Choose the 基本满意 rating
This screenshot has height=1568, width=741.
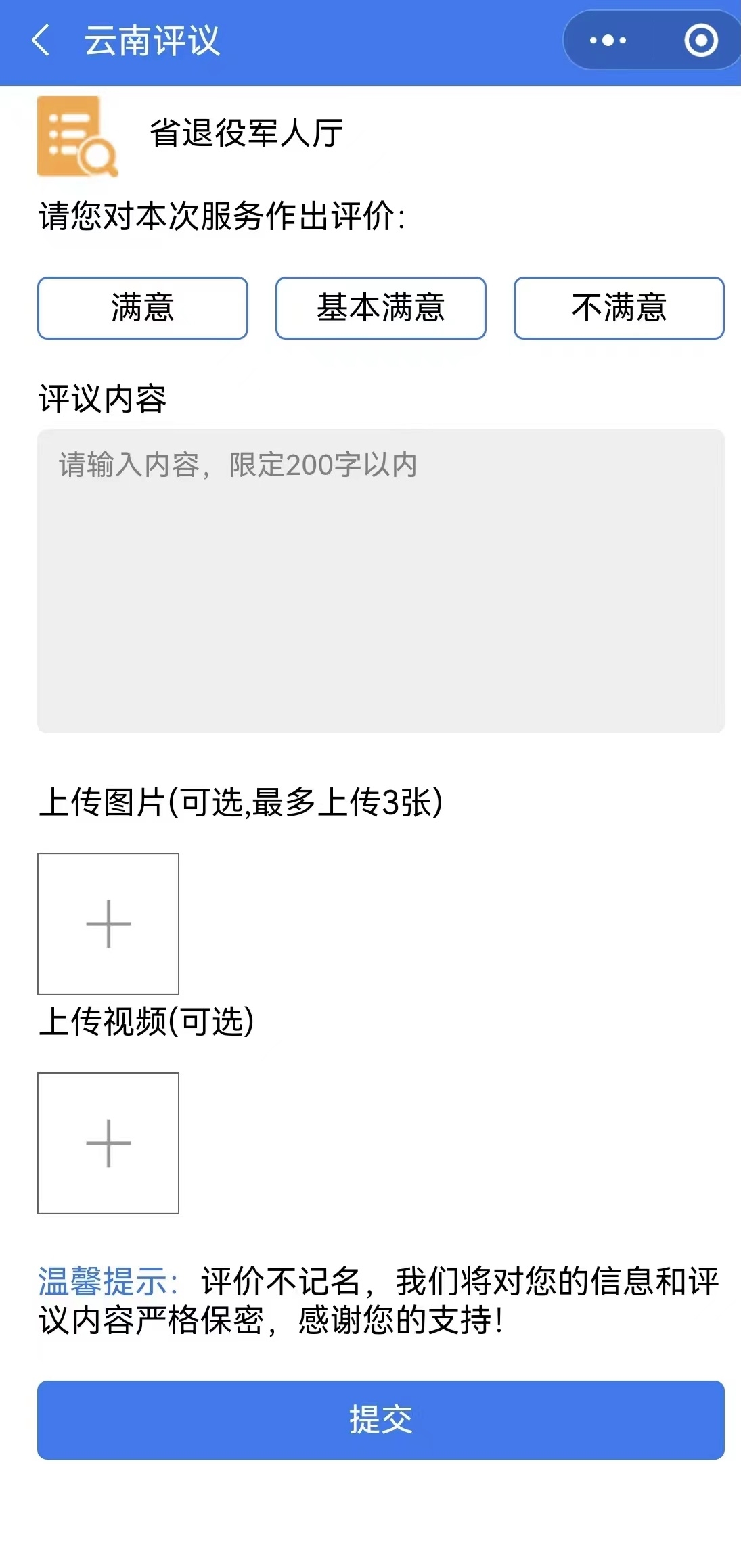(x=381, y=308)
